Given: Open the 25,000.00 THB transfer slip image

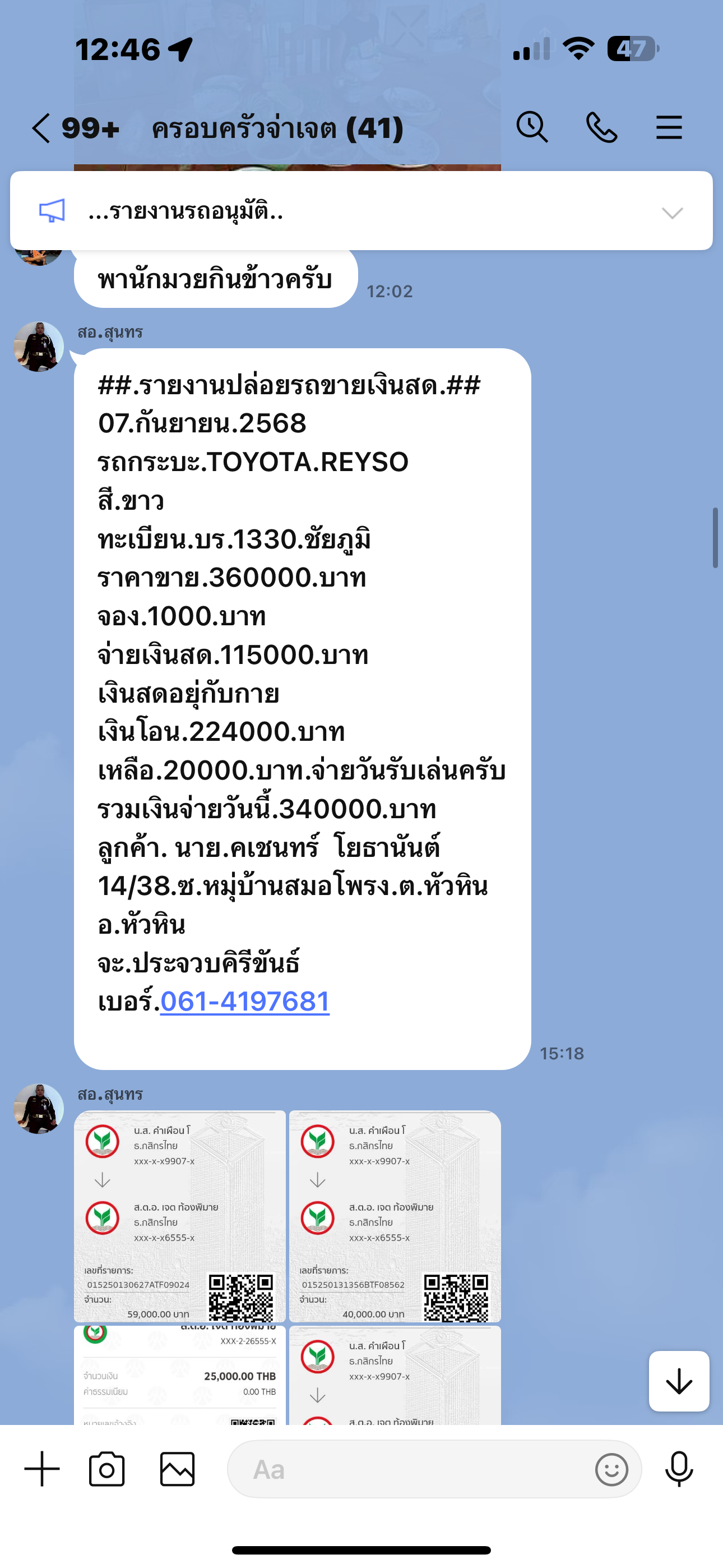Looking at the screenshot, I should point(180,1375).
